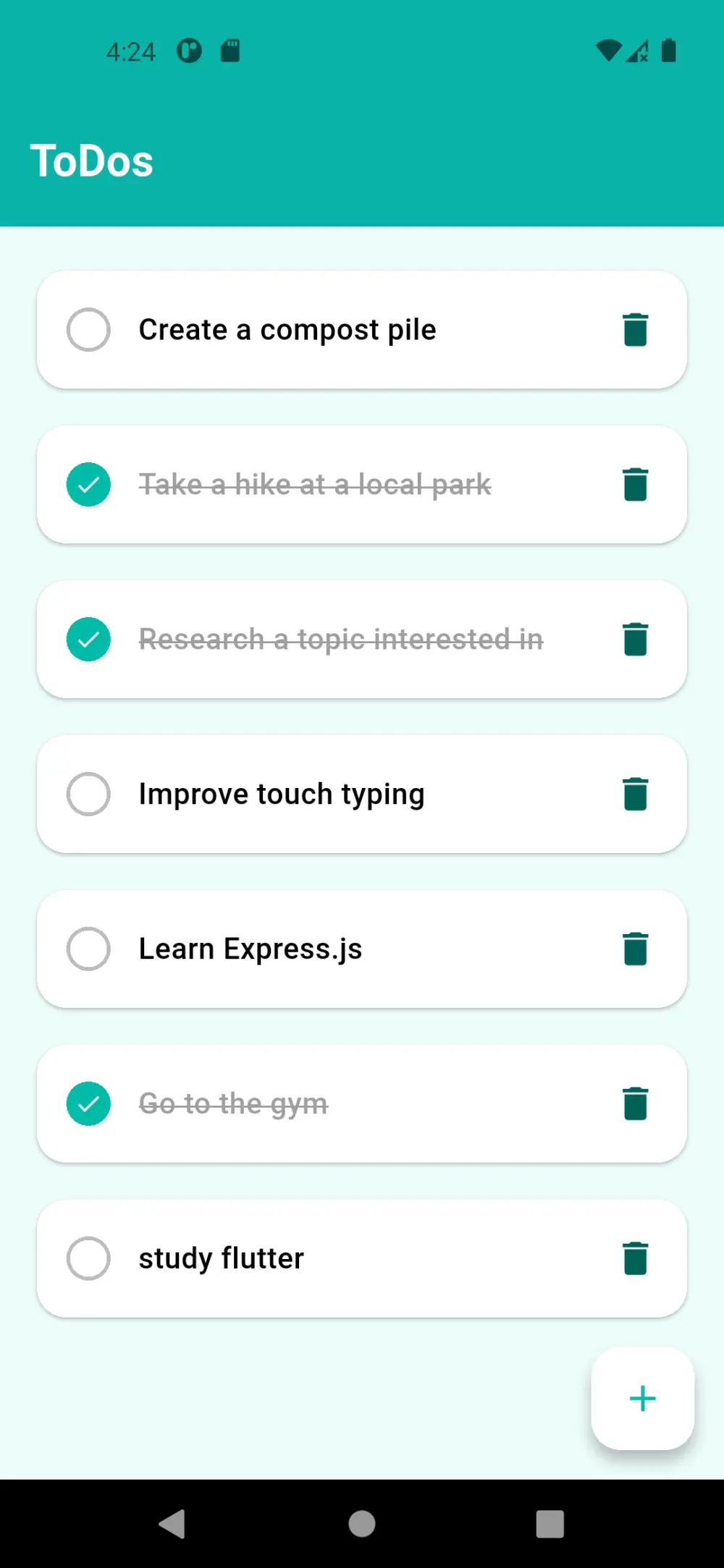Viewport: 724px width, 1568px height.
Task: Mark 'Create a compost pile' as complete
Action: click(x=88, y=329)
